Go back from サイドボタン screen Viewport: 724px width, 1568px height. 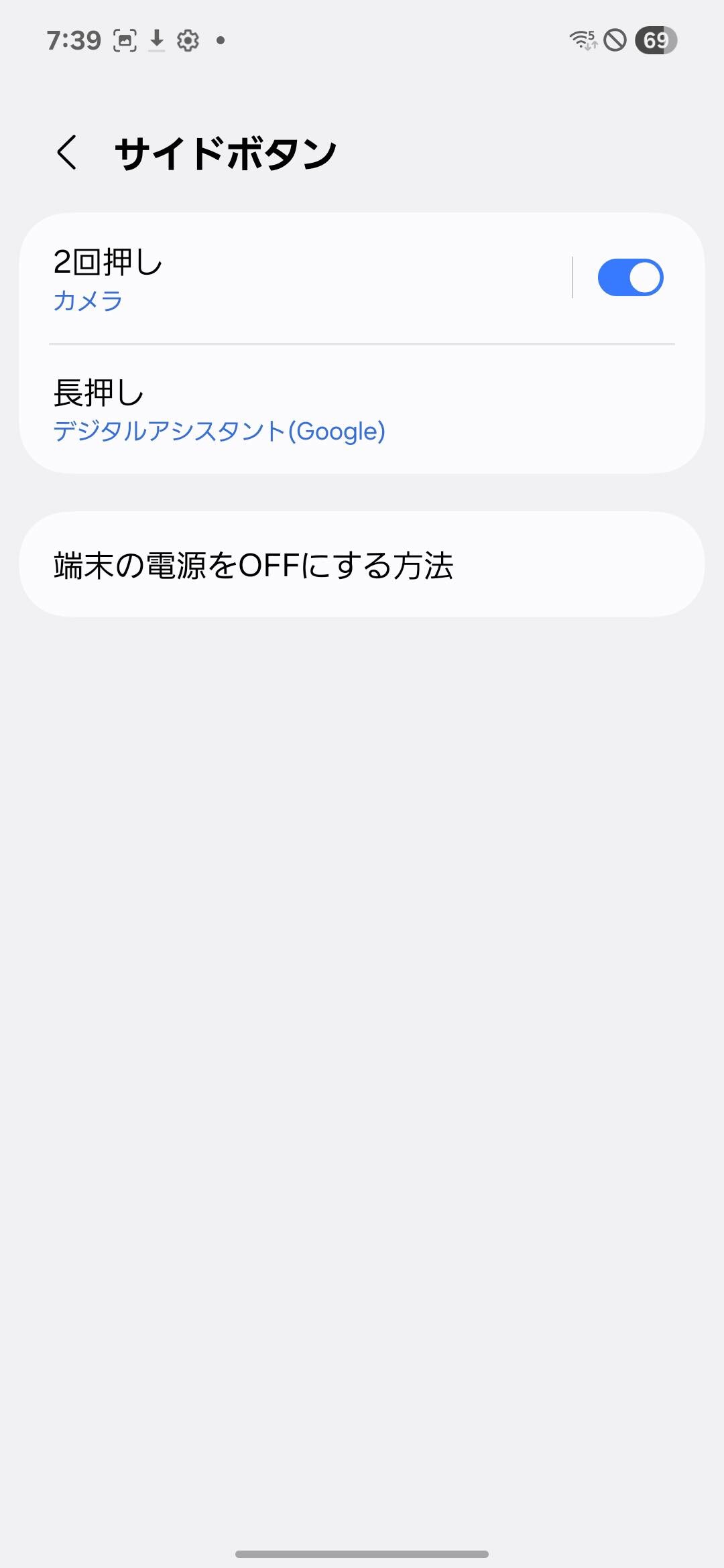67,153
